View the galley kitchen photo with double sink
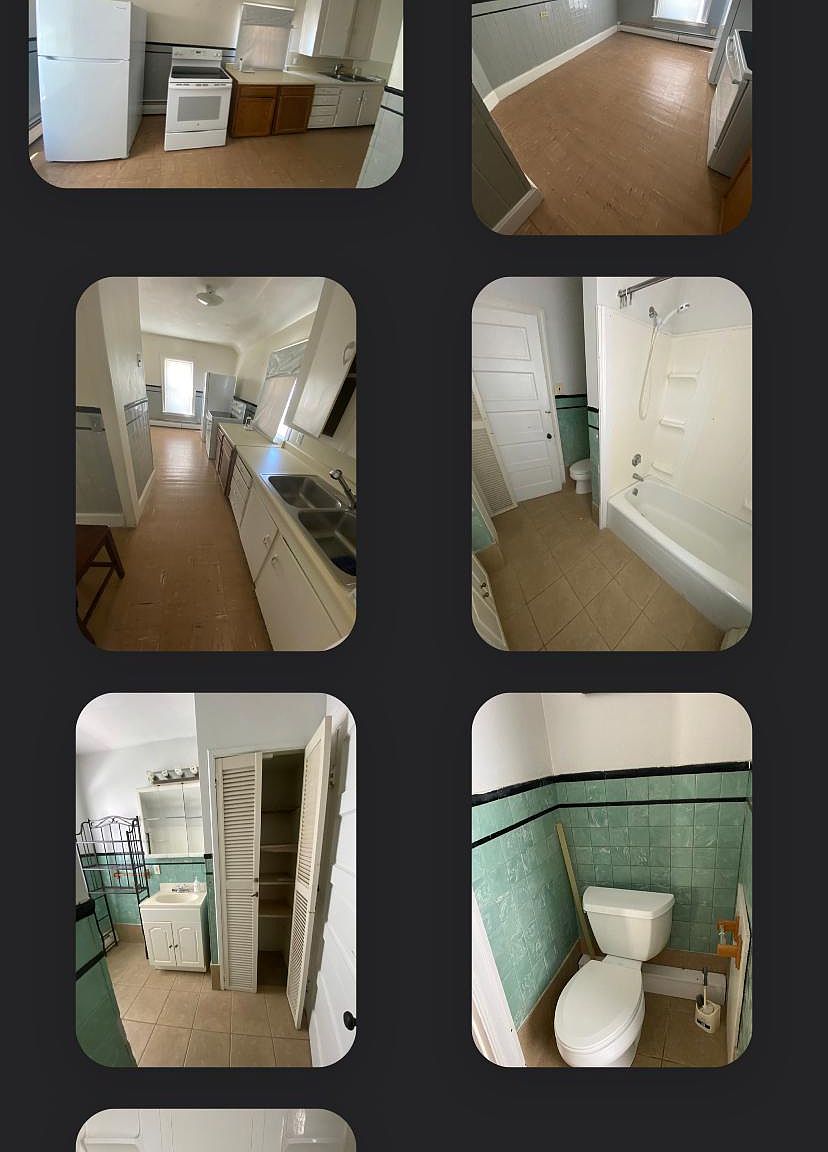This screenshot has width=828, height=1152. coord(216,464)
